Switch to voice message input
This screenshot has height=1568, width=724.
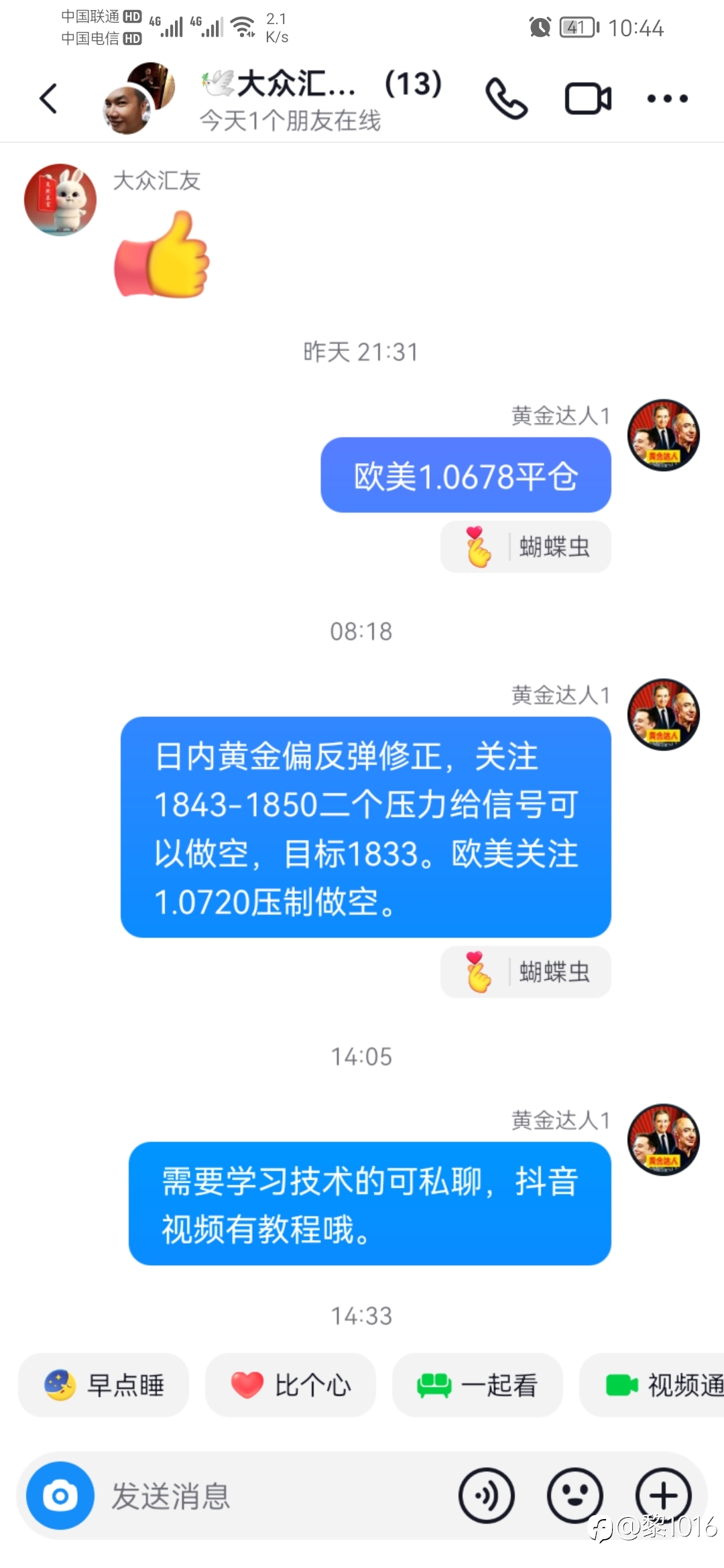[x=486, y=1495]
